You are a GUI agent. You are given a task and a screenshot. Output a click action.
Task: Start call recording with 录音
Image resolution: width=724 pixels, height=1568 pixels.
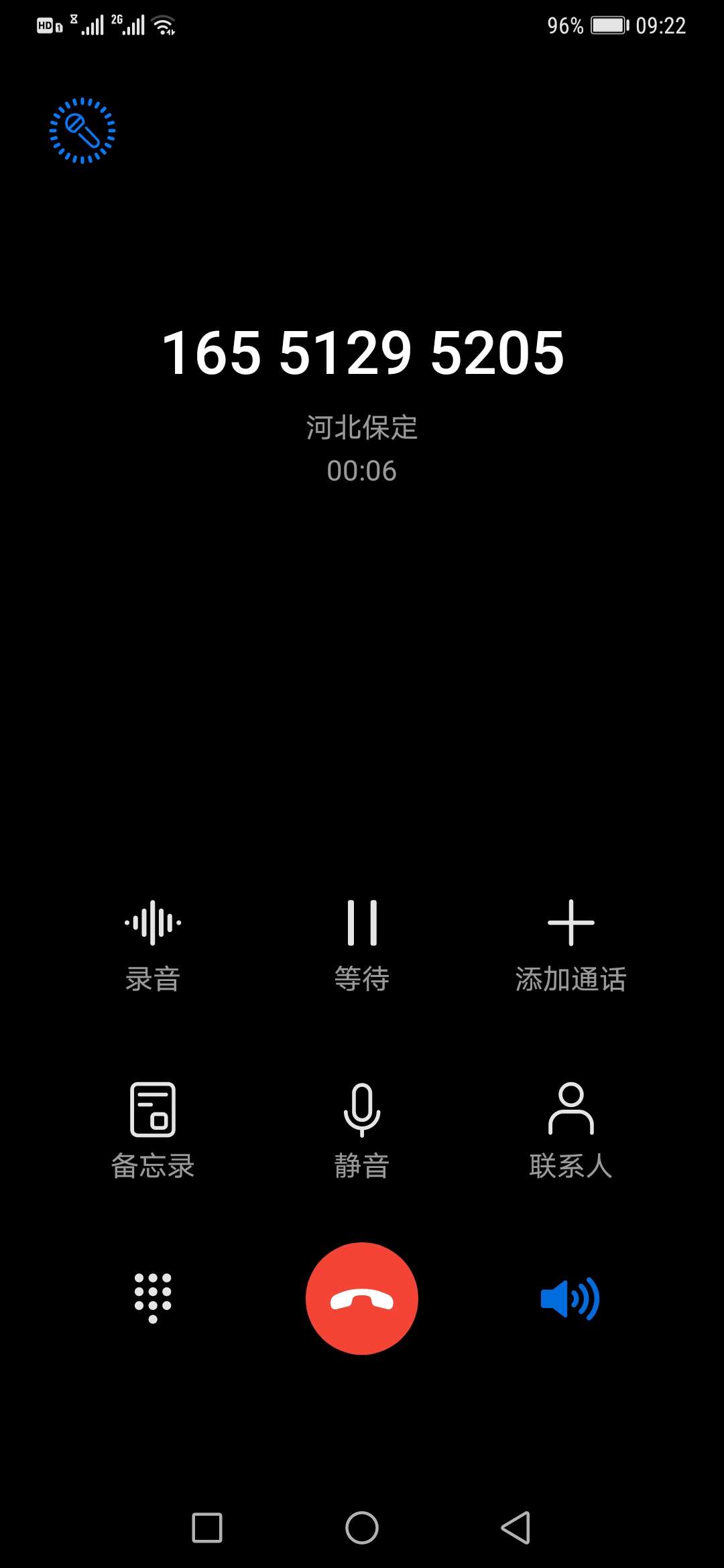(x=153, y=945)
